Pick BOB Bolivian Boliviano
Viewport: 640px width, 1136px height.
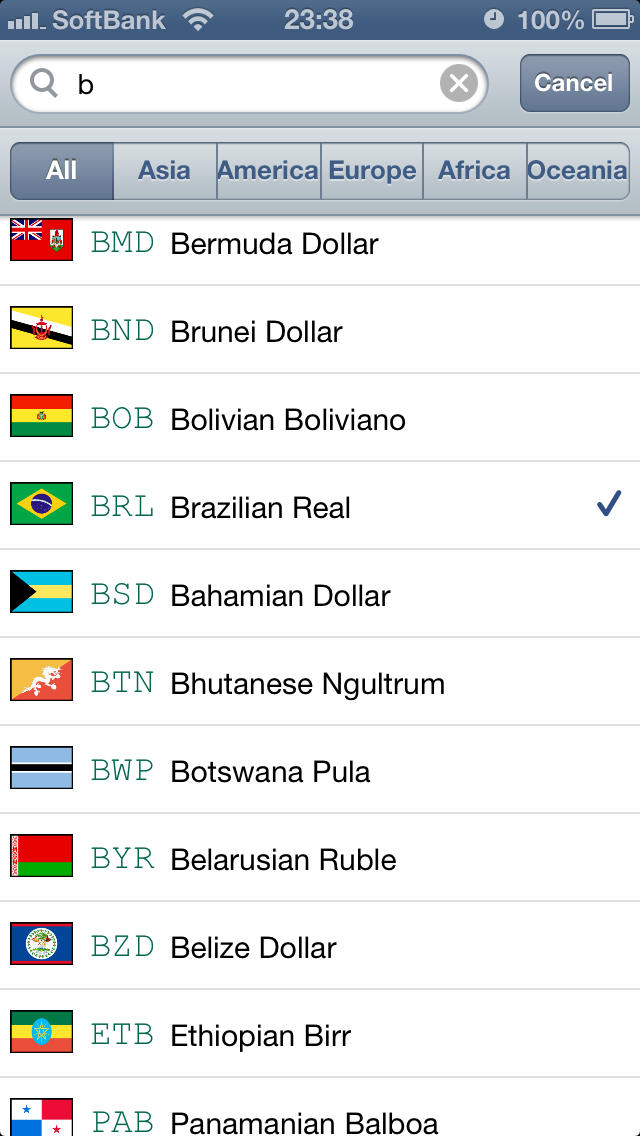click(x=320, y=419)
